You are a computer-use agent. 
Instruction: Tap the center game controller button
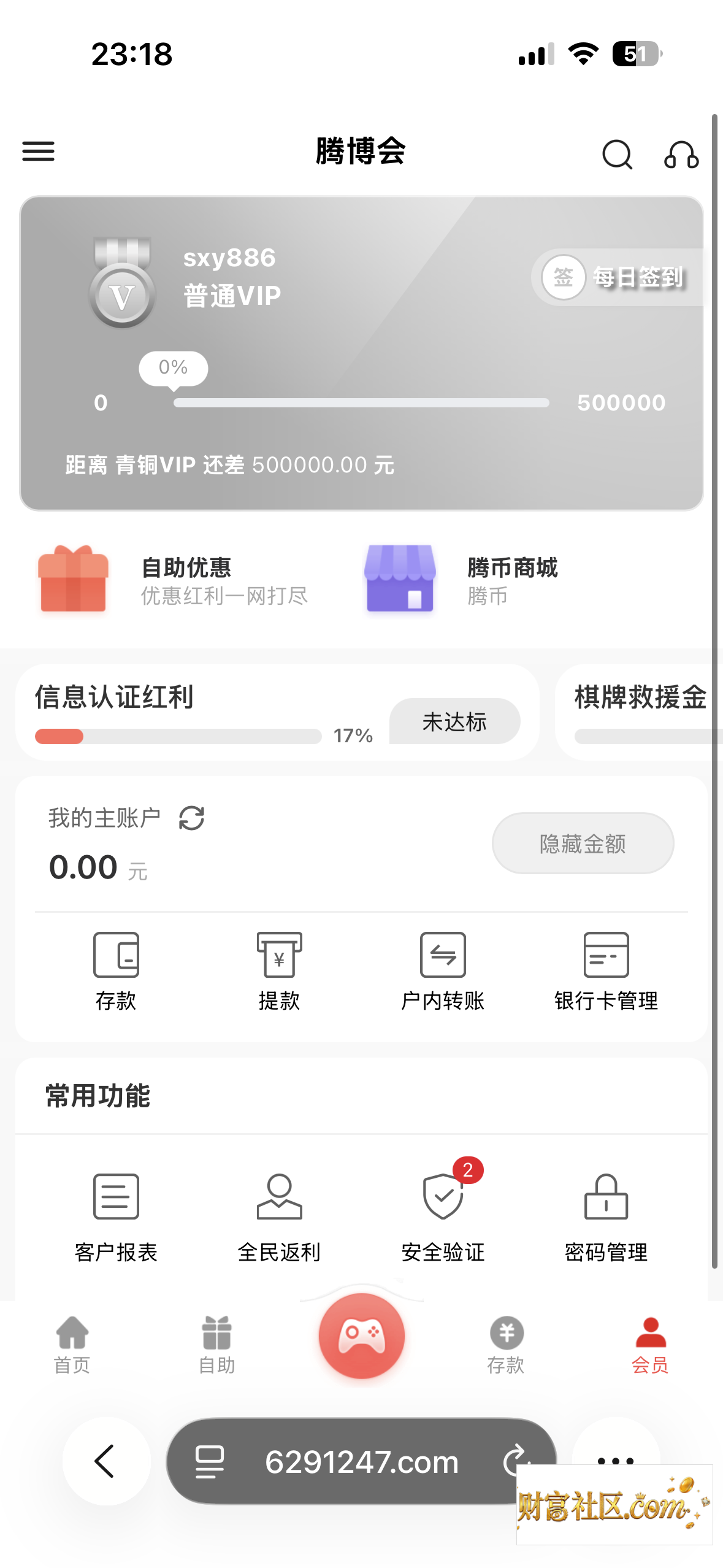pyautogui.click(x=361, y=1337)
